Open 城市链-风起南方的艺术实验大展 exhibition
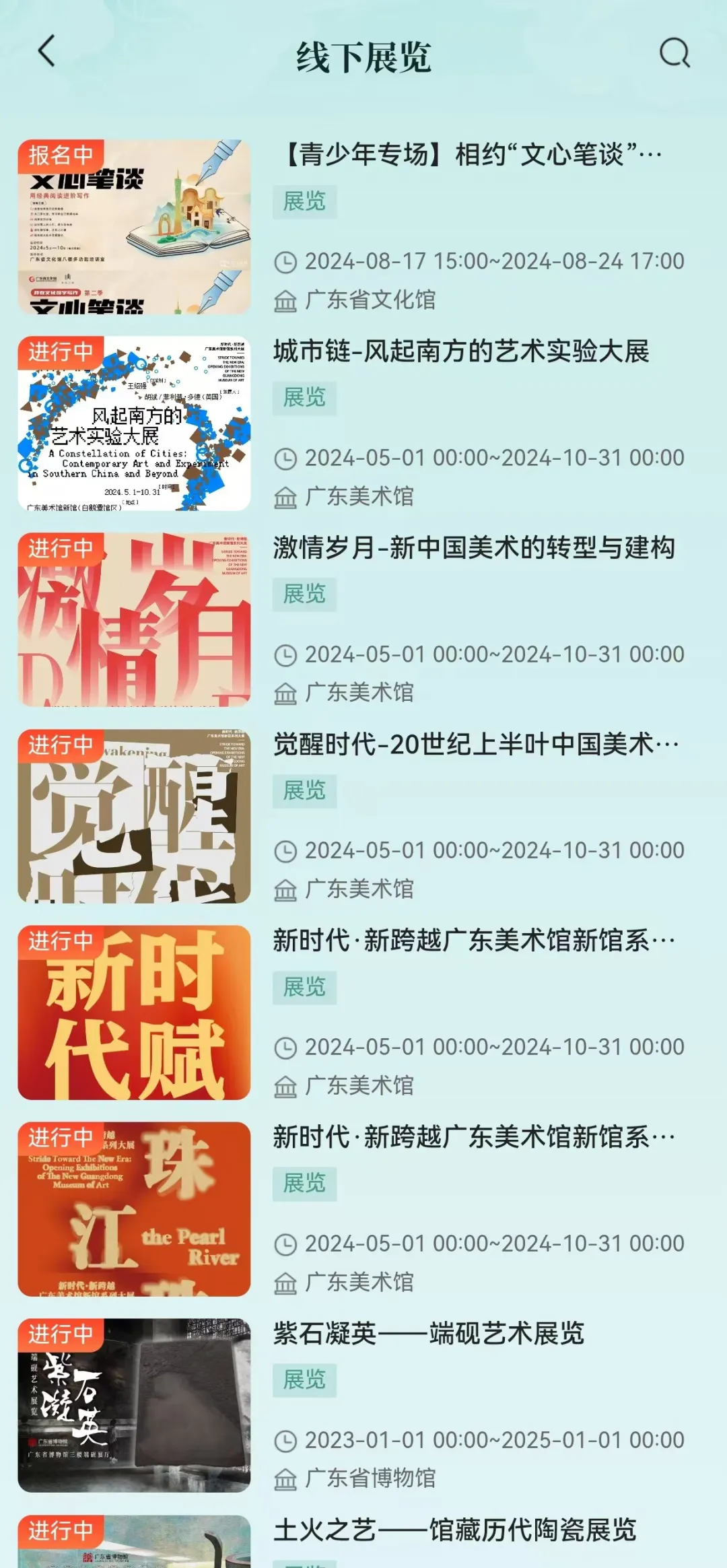 [461, 351]
